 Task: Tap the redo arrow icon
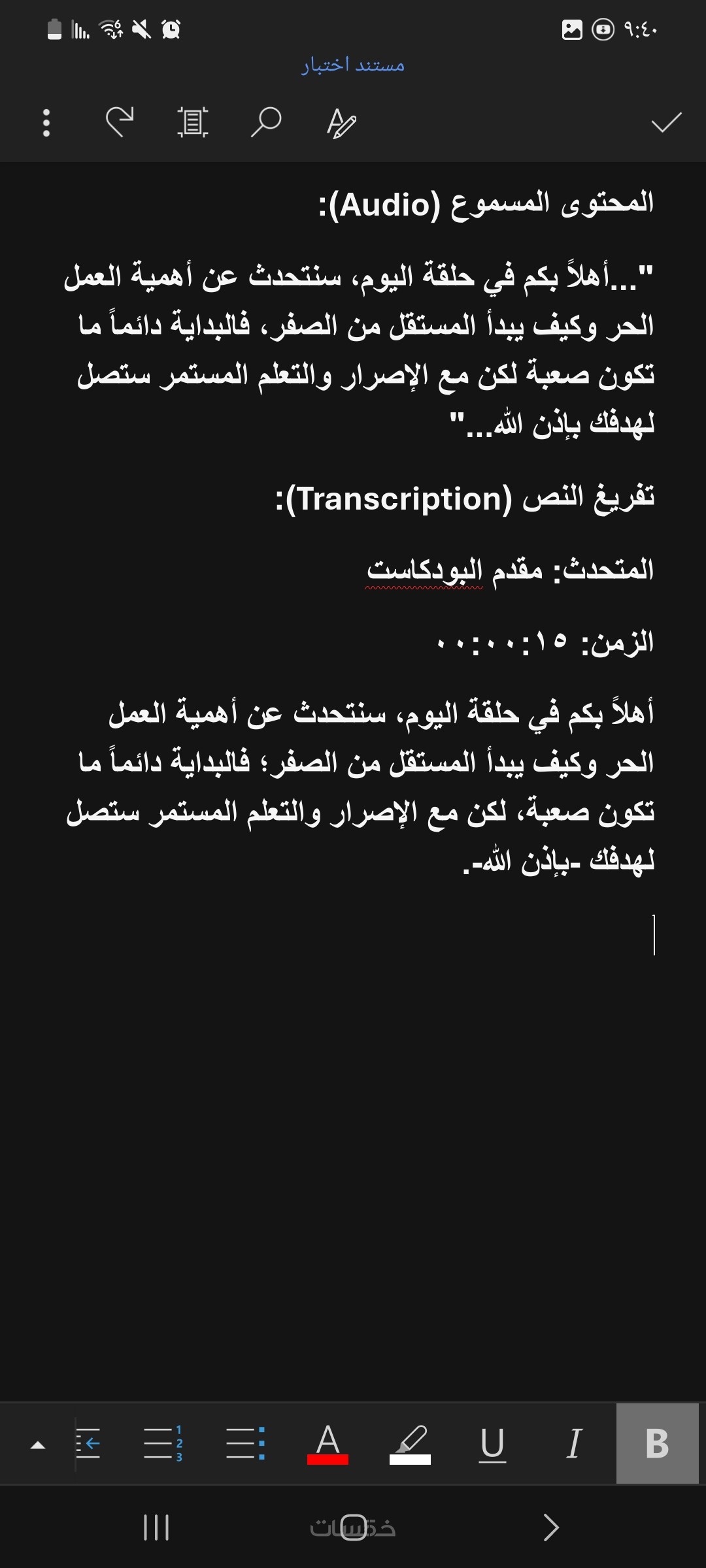point(120,122)
